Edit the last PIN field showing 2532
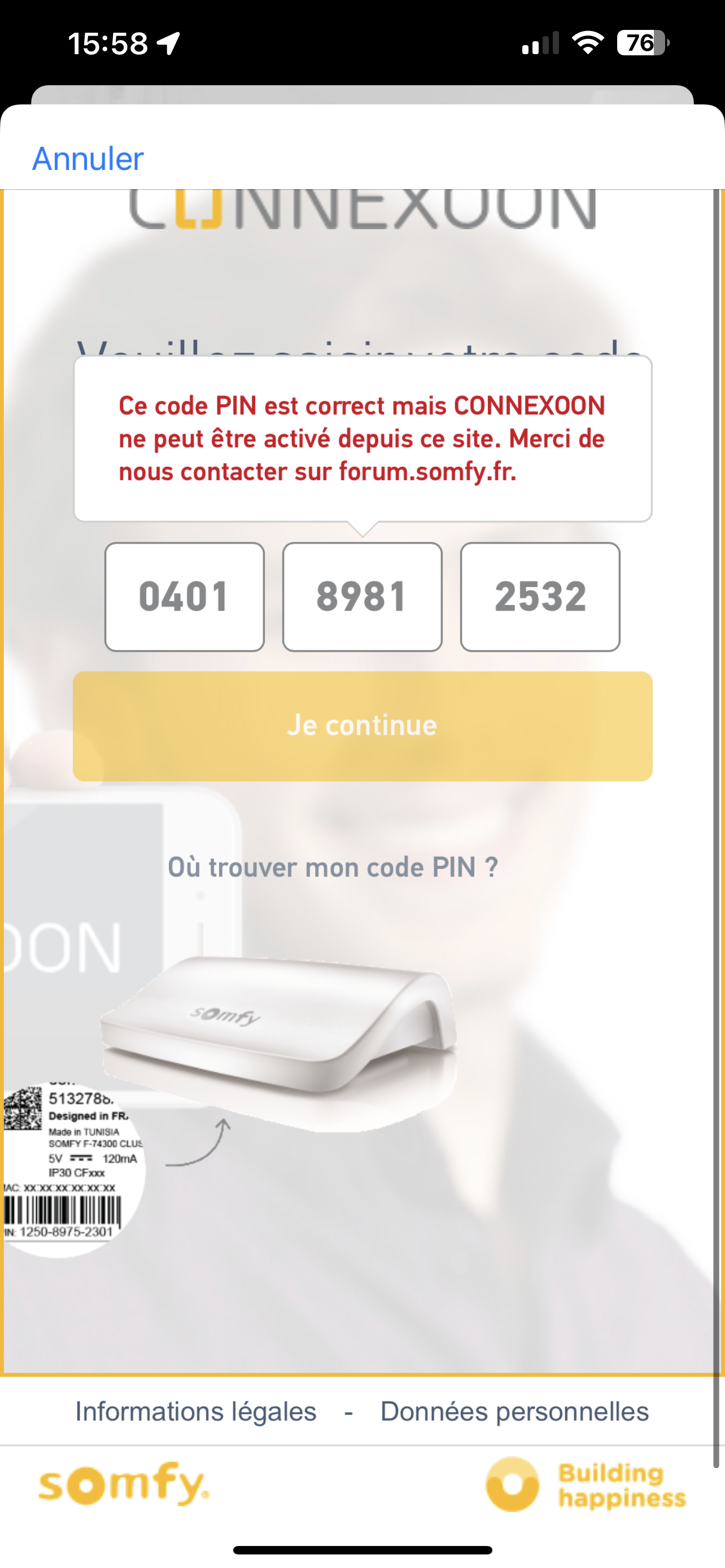The width and height of the screenshot is (725, 1568). pos(540,597)
